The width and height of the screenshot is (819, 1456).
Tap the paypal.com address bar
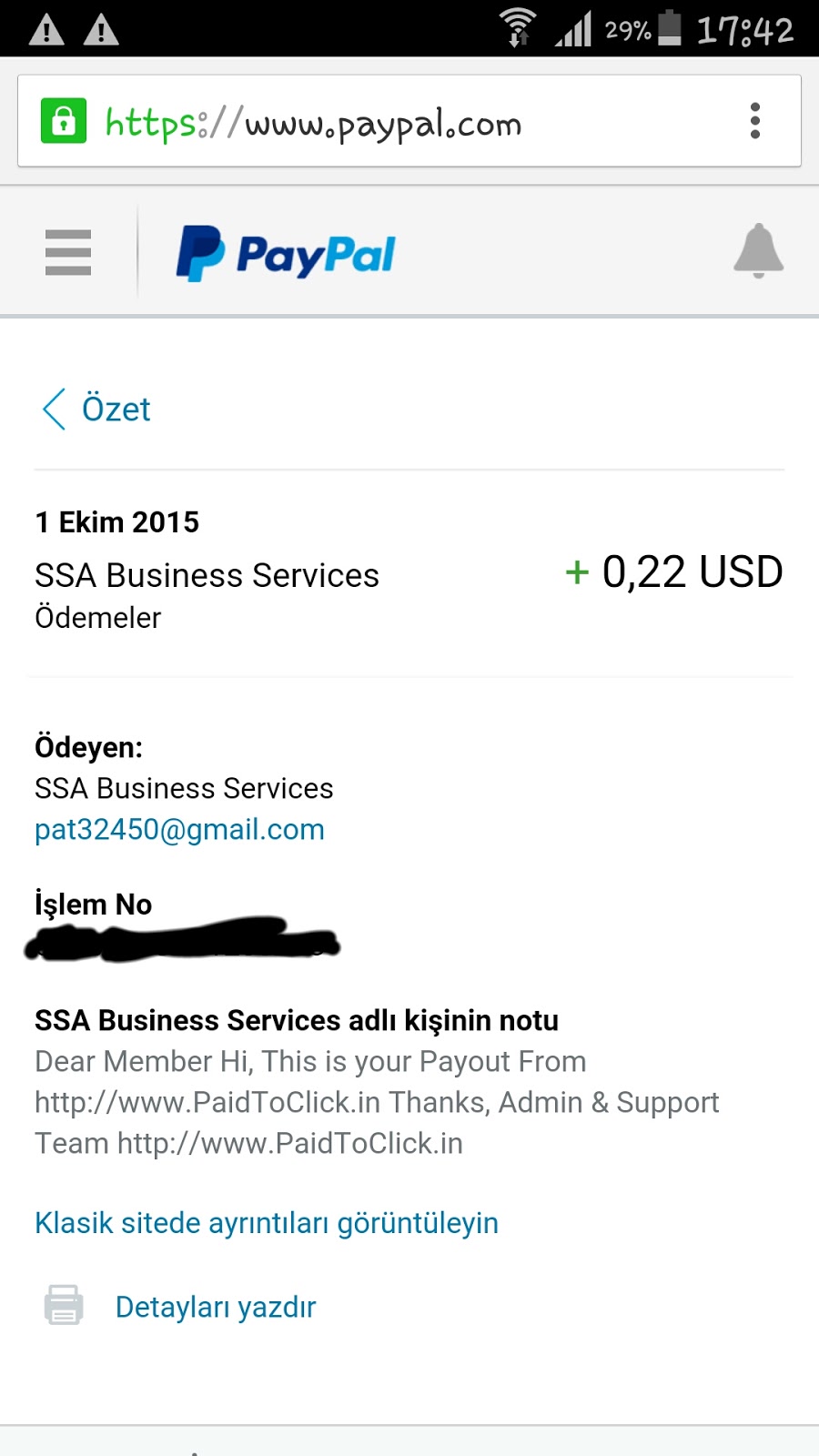pos(364,123)
